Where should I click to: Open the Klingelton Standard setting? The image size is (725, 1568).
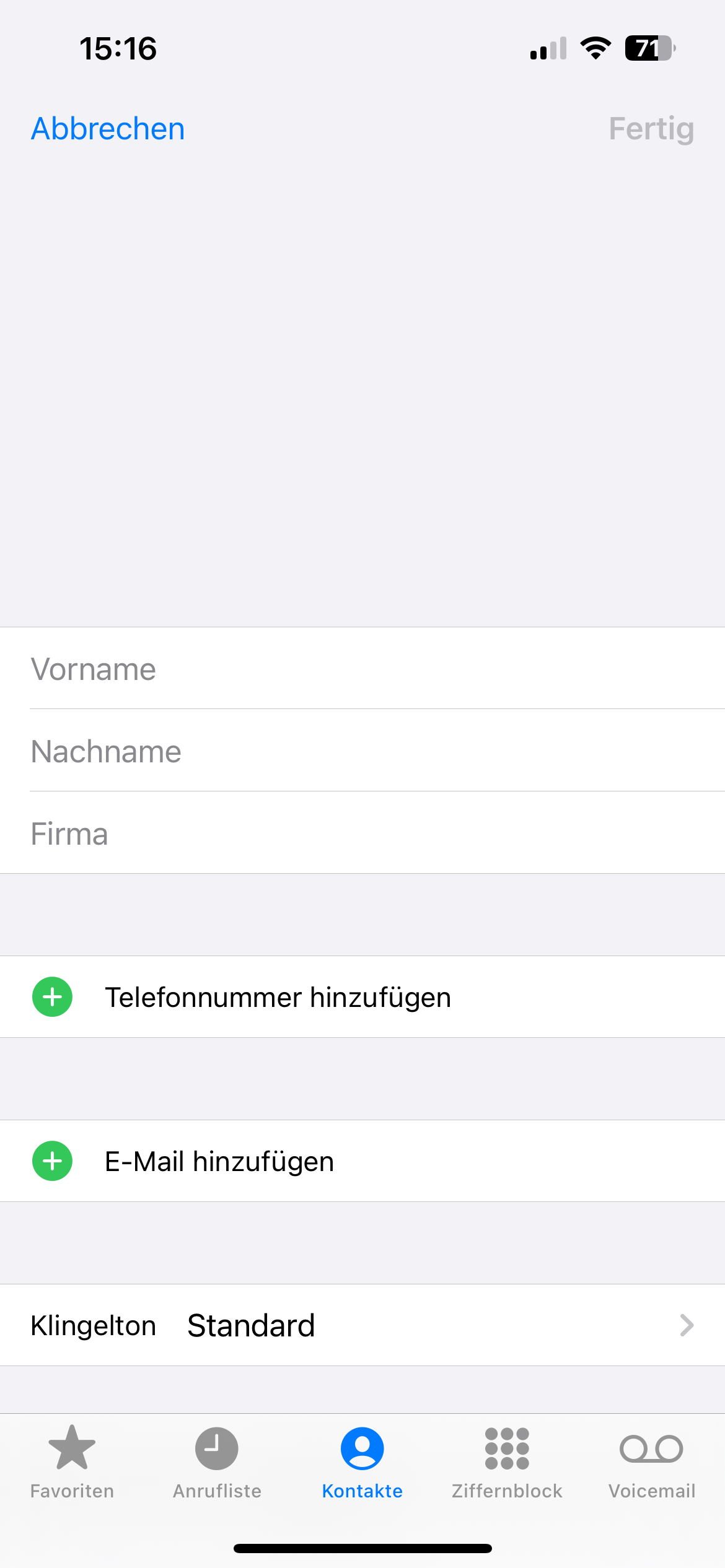362,1325
